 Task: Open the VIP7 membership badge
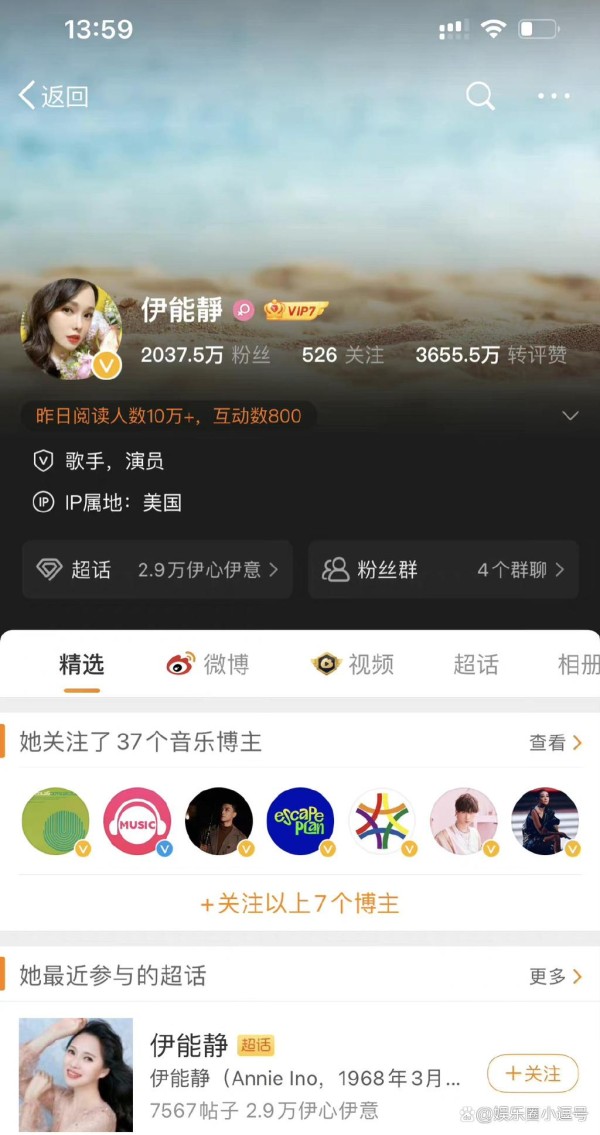click(x=296, y=310)
